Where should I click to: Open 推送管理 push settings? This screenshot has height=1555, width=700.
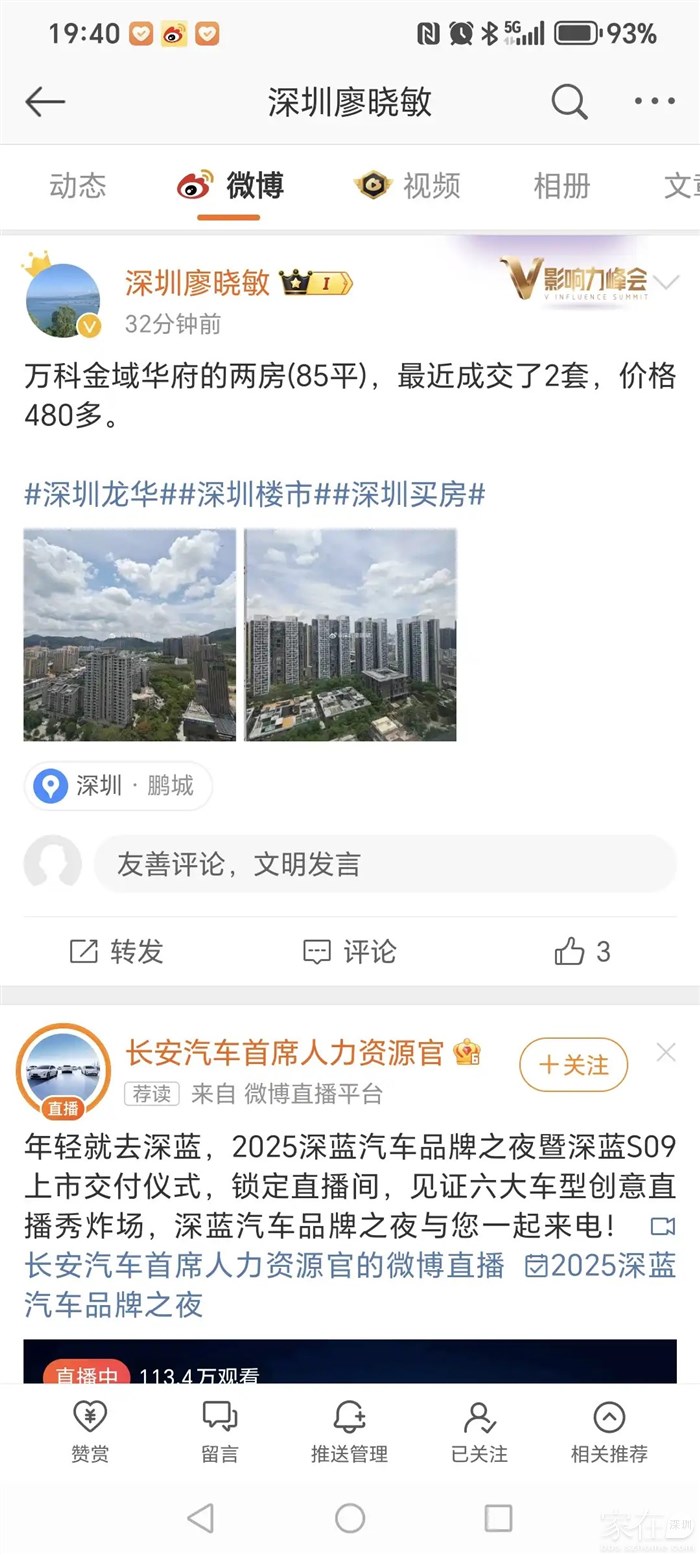(349, 1432)
